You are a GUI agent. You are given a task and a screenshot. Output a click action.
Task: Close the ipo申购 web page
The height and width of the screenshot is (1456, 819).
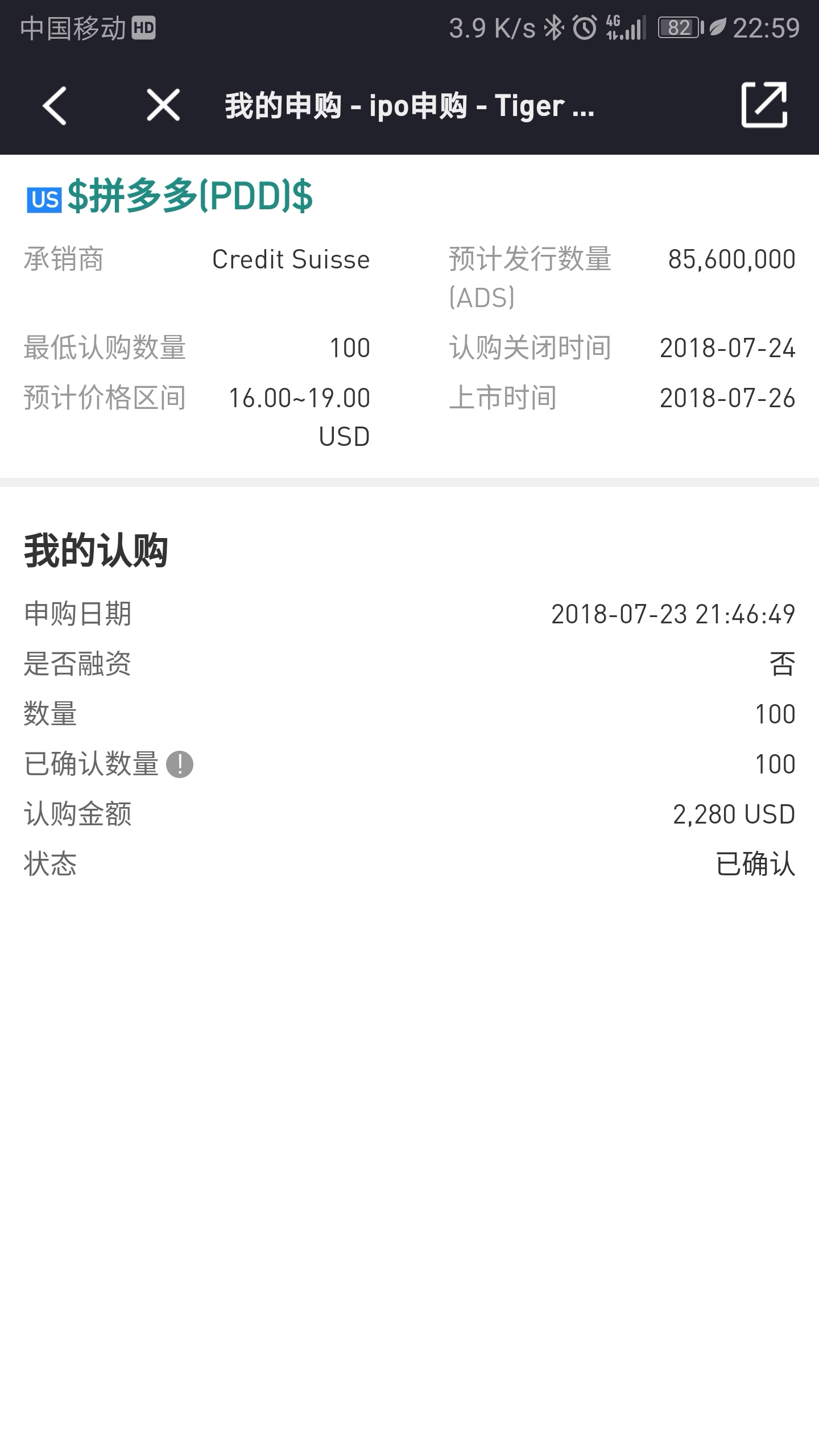pyautogui.click(x=163, y=105)
